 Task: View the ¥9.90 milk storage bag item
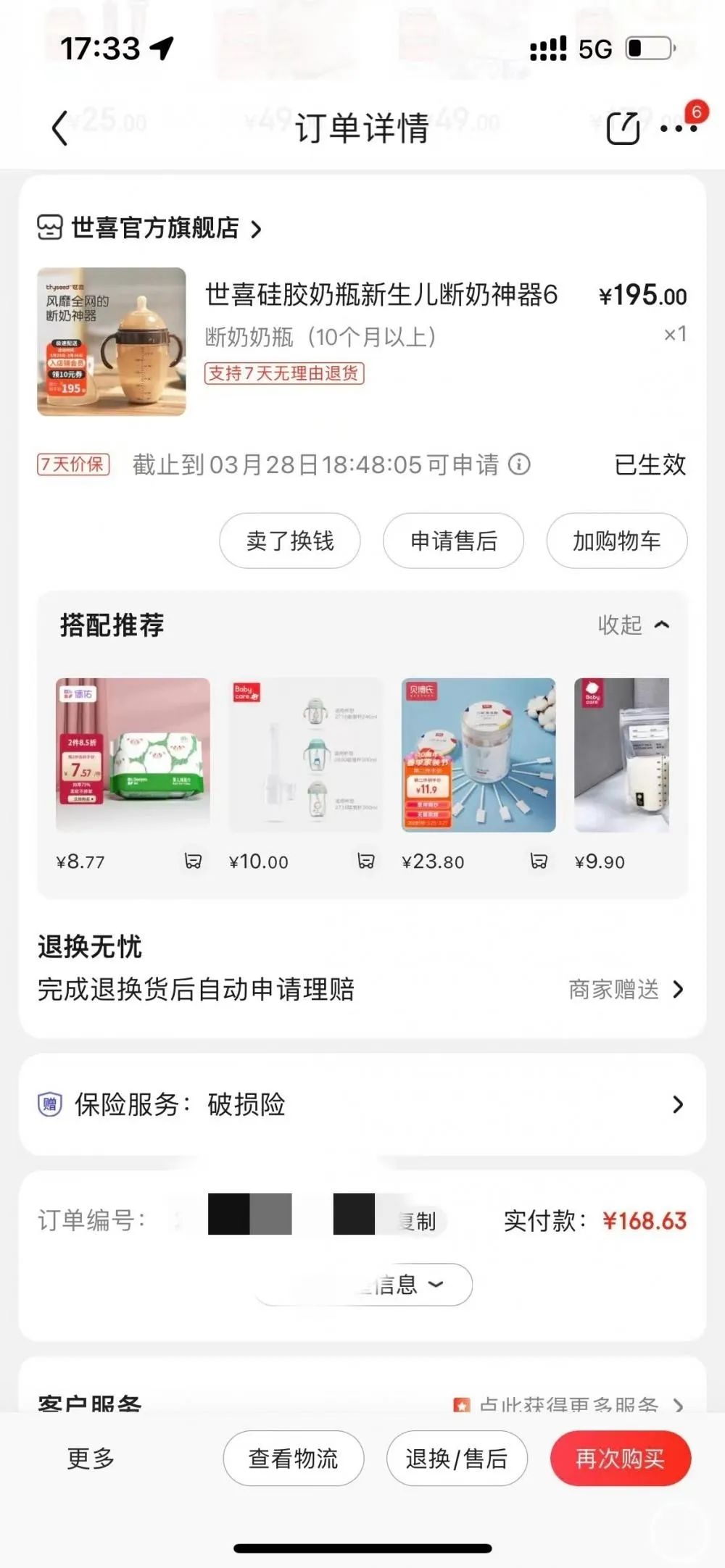pos(621,754)
